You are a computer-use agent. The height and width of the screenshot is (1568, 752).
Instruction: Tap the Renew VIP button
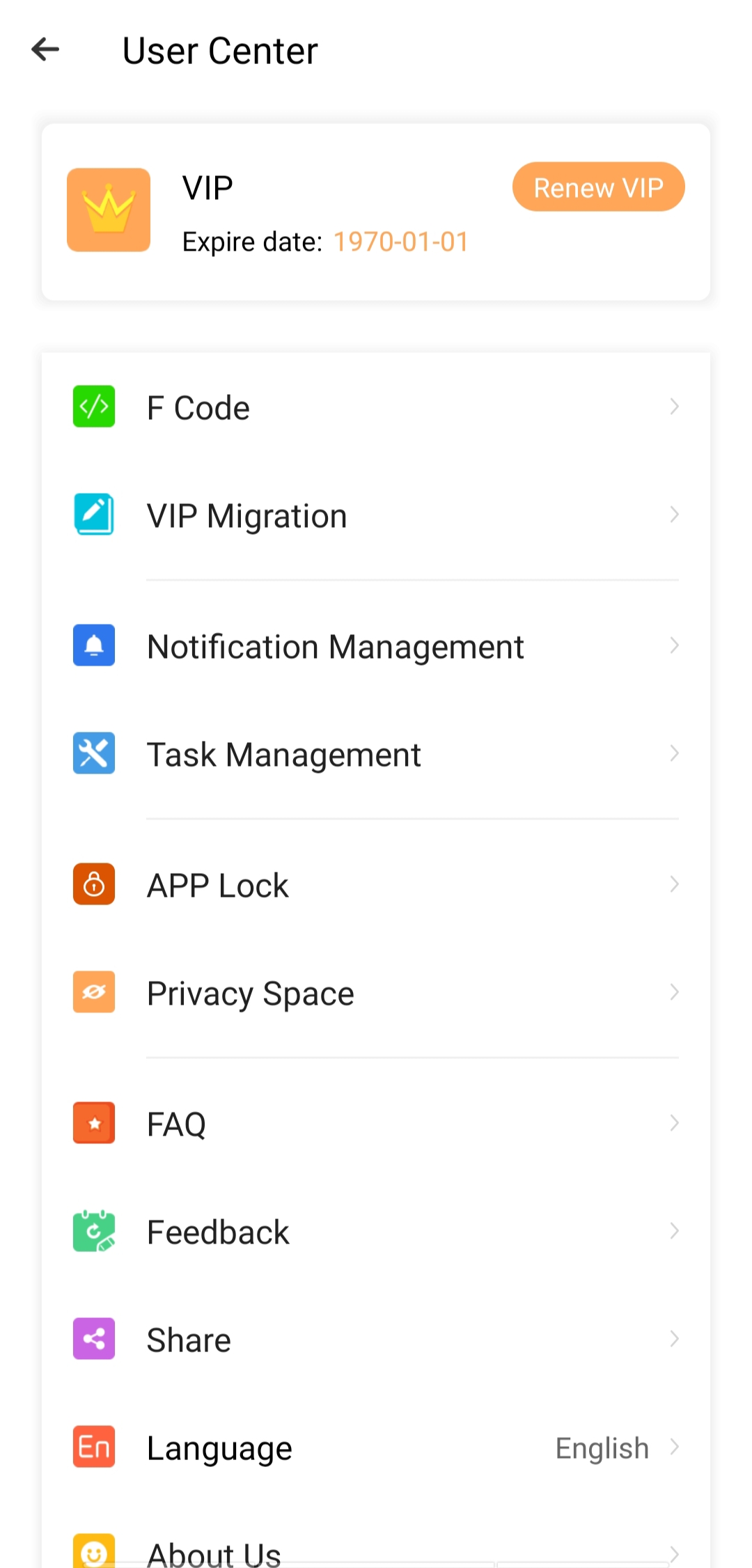[598, 187]
